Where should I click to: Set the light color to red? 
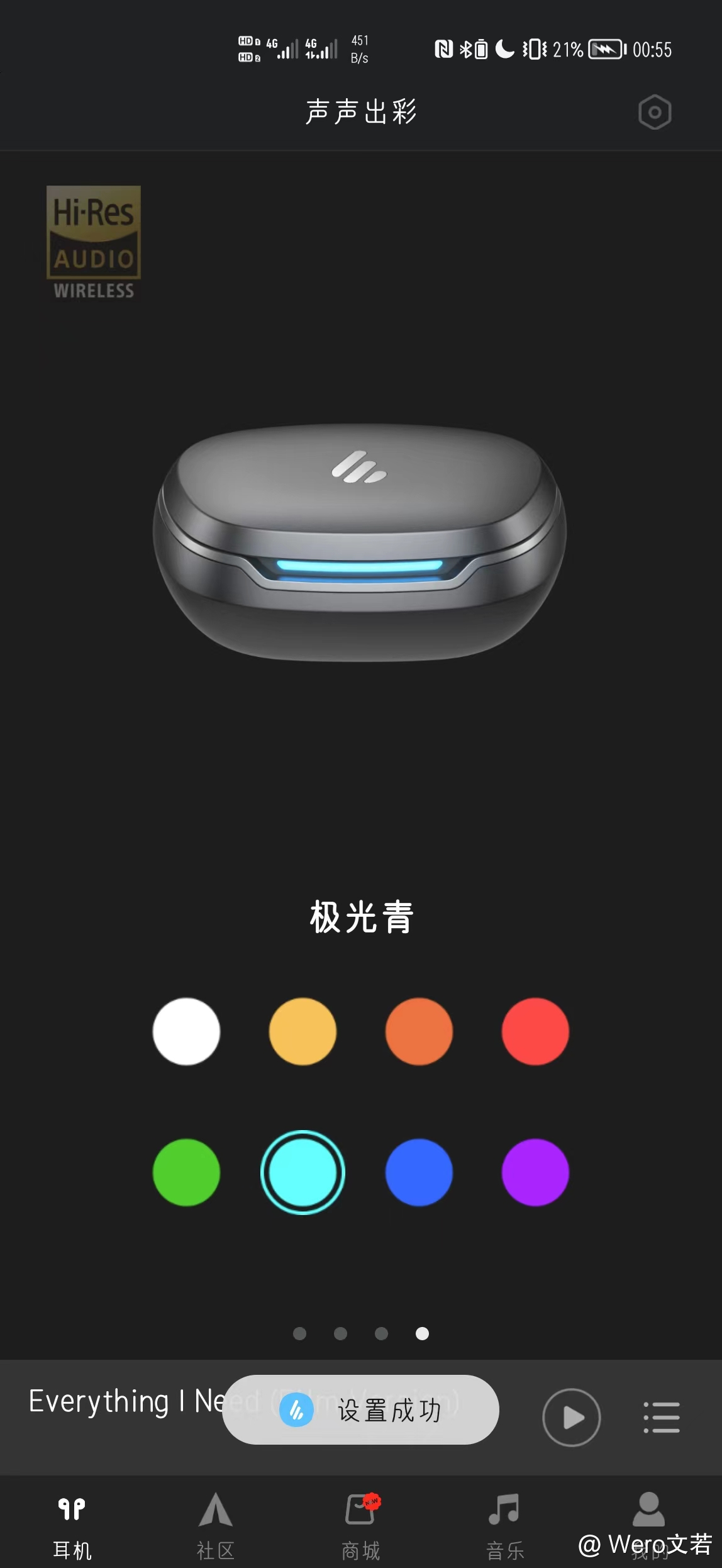[x=535, y=1031]
